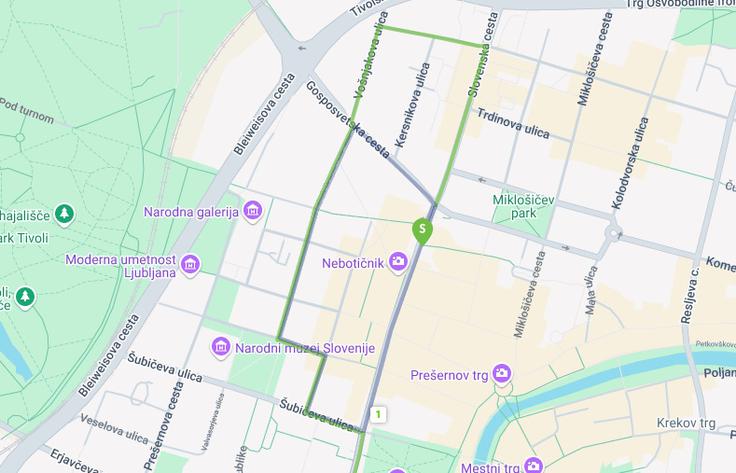
Task: Tap the Nebotičnik photo spot marker
Action: [398, 263]
